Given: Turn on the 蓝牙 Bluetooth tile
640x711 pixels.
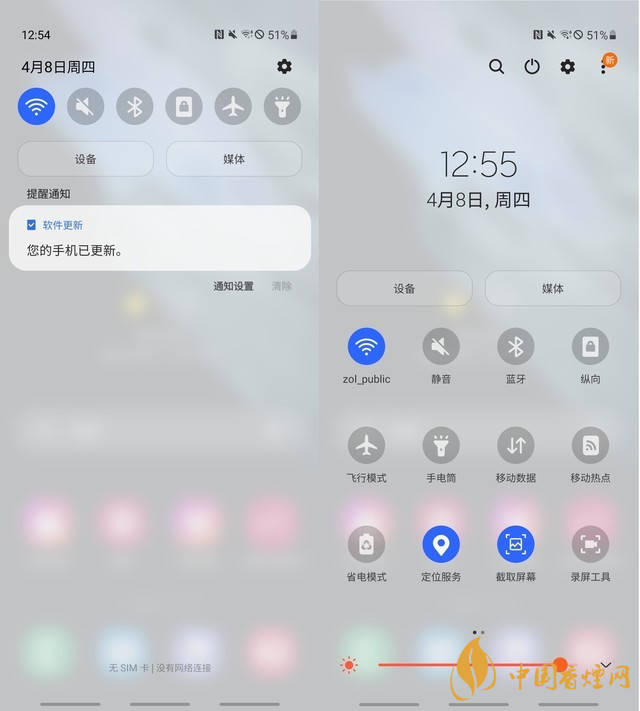Looking at the screenshot, I should point(516,347).
